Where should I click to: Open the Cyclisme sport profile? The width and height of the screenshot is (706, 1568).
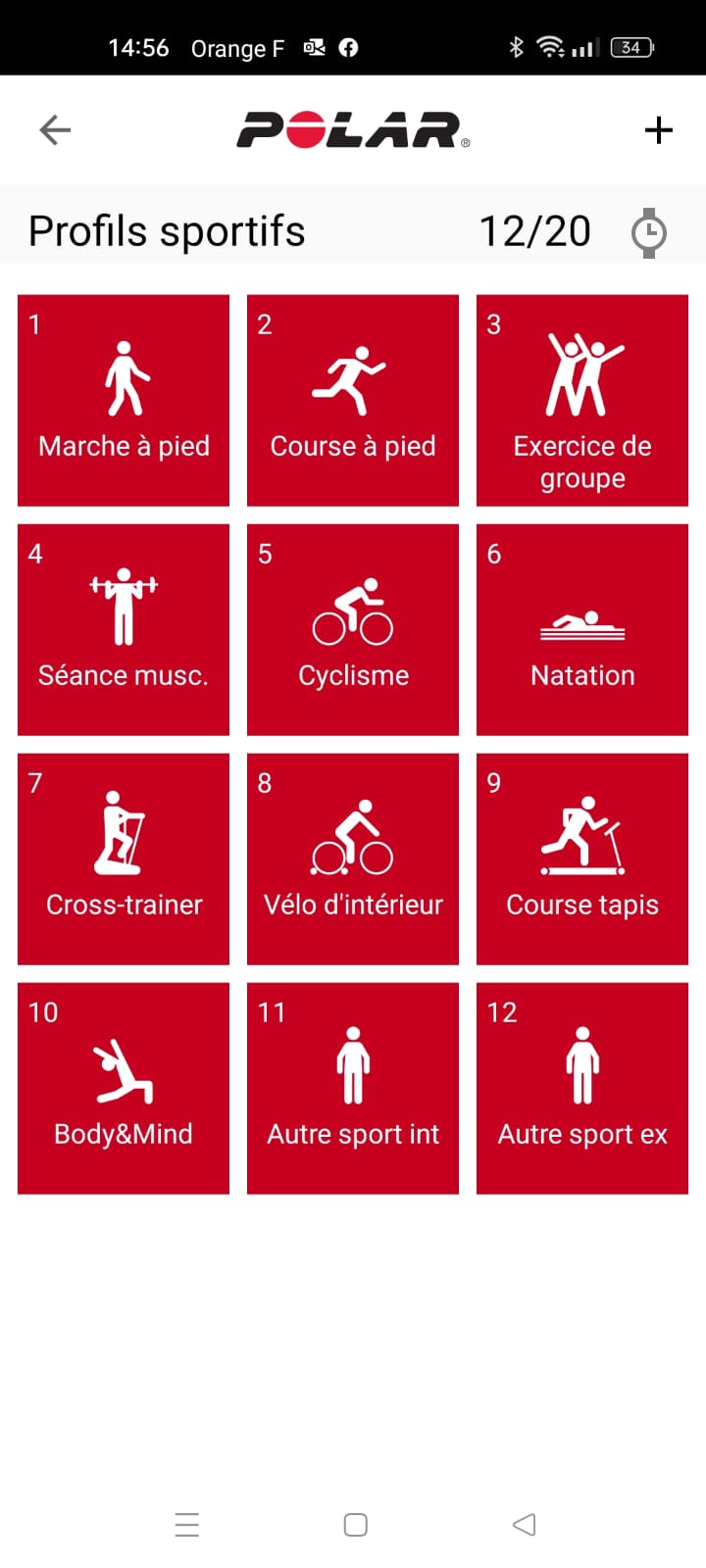[353, 629]
